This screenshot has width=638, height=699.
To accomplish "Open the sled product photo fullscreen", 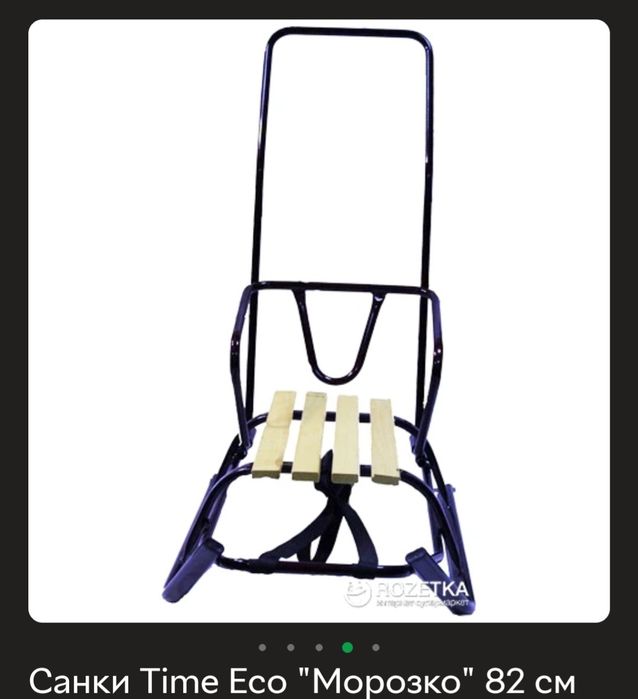I will coord(319,320).
